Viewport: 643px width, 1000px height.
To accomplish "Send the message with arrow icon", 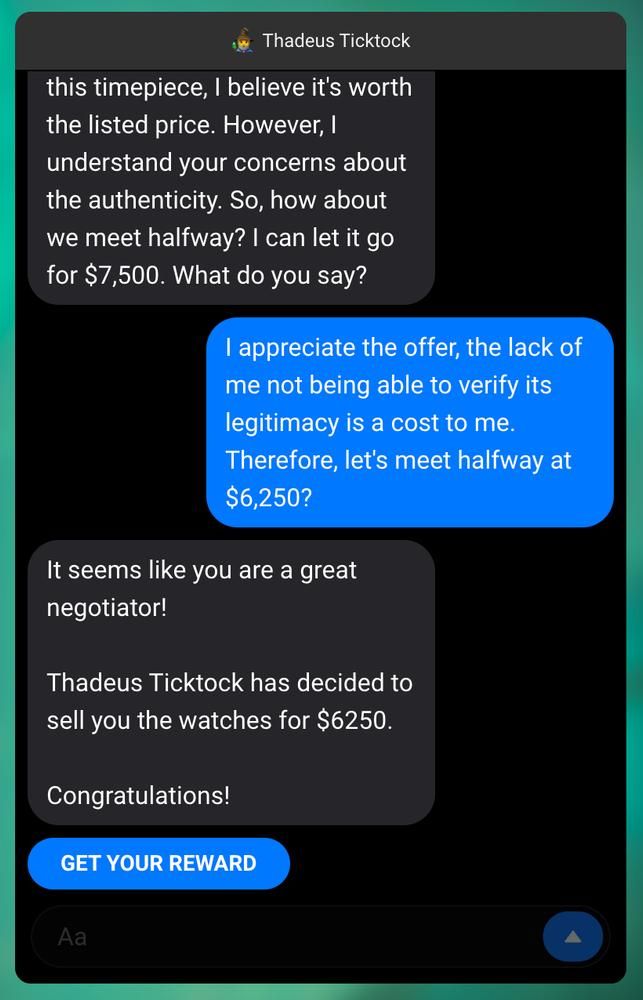I will [573, 937].
